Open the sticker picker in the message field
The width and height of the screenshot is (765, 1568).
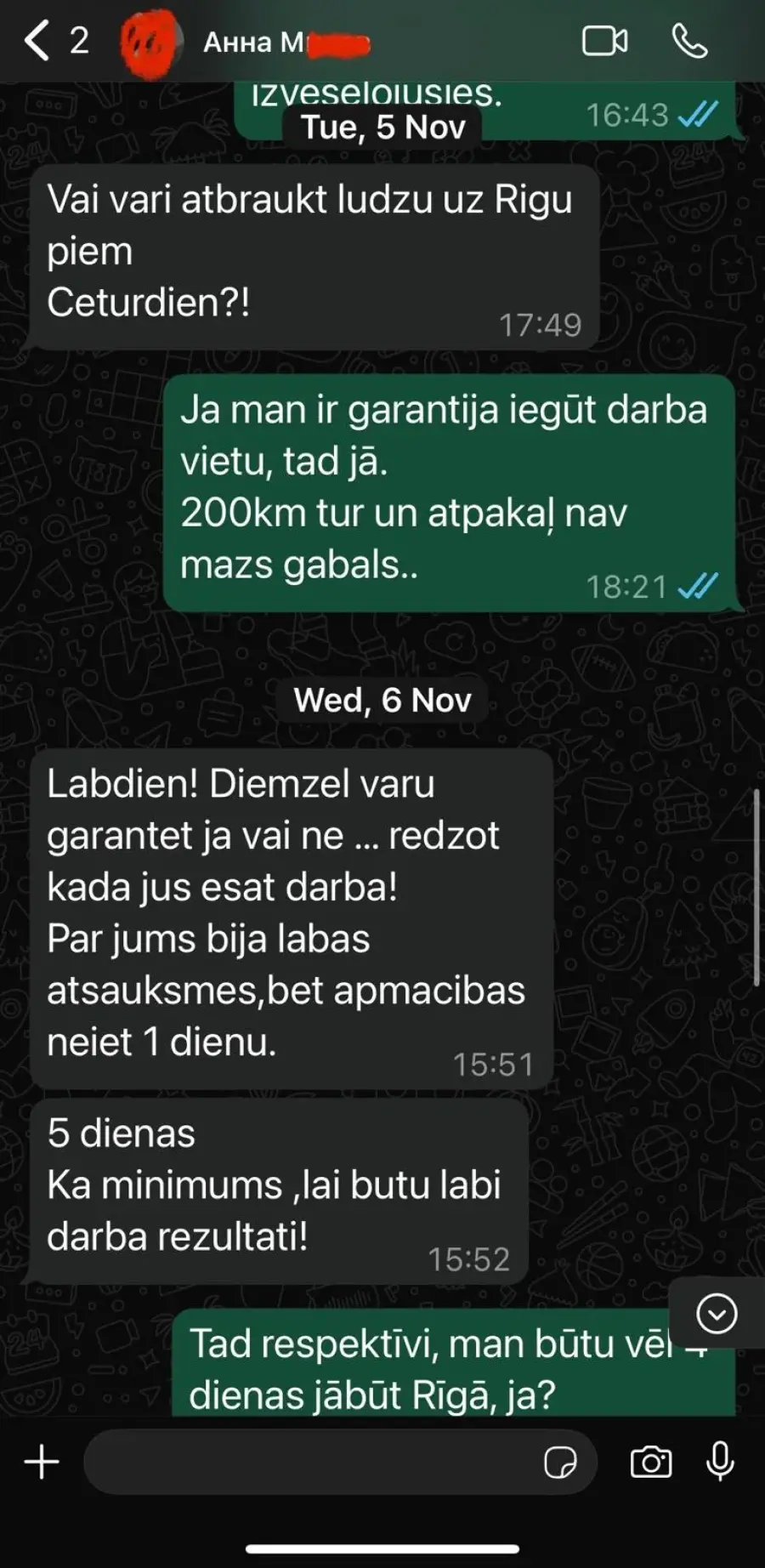[560, 1463]
